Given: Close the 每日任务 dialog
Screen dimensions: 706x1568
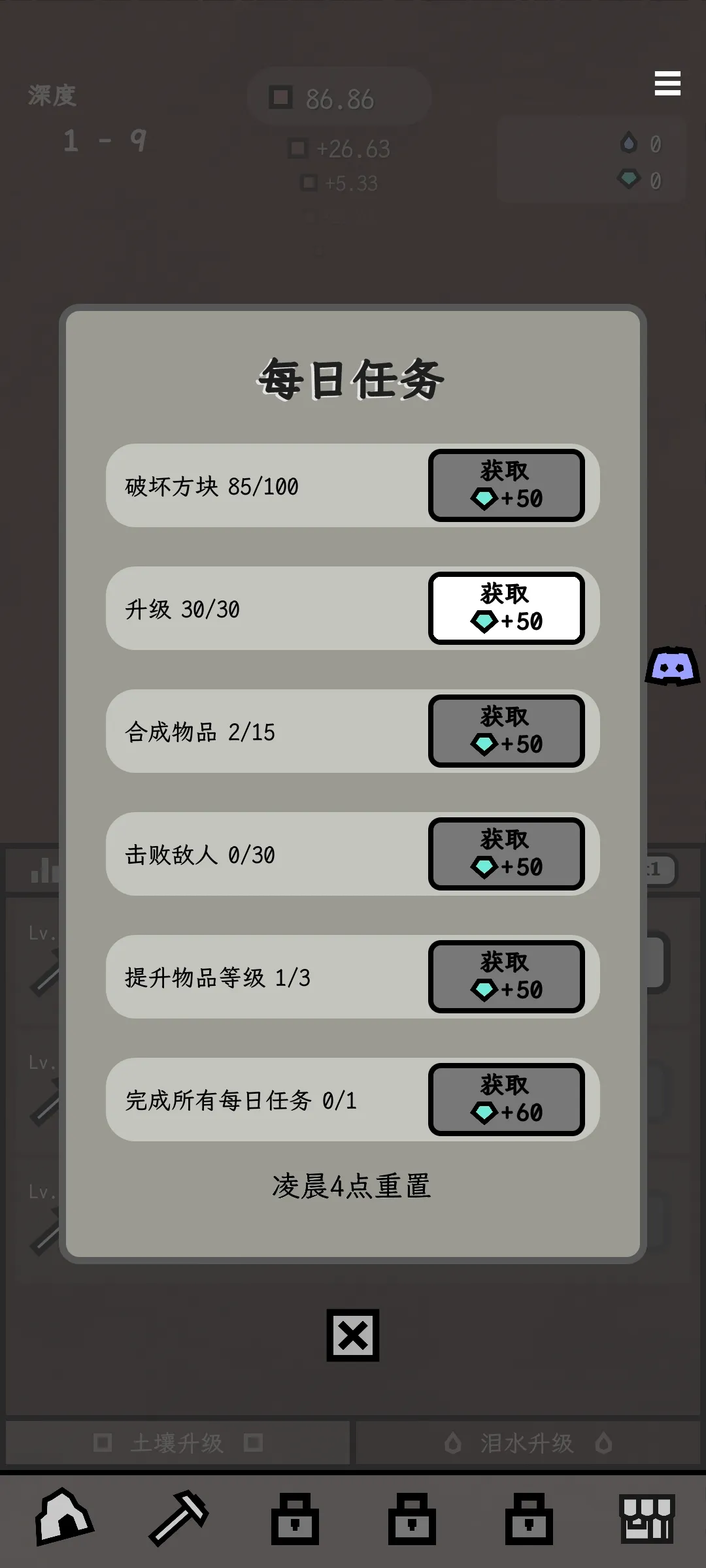Looking at the screenshot, I should coord(353,1335).
